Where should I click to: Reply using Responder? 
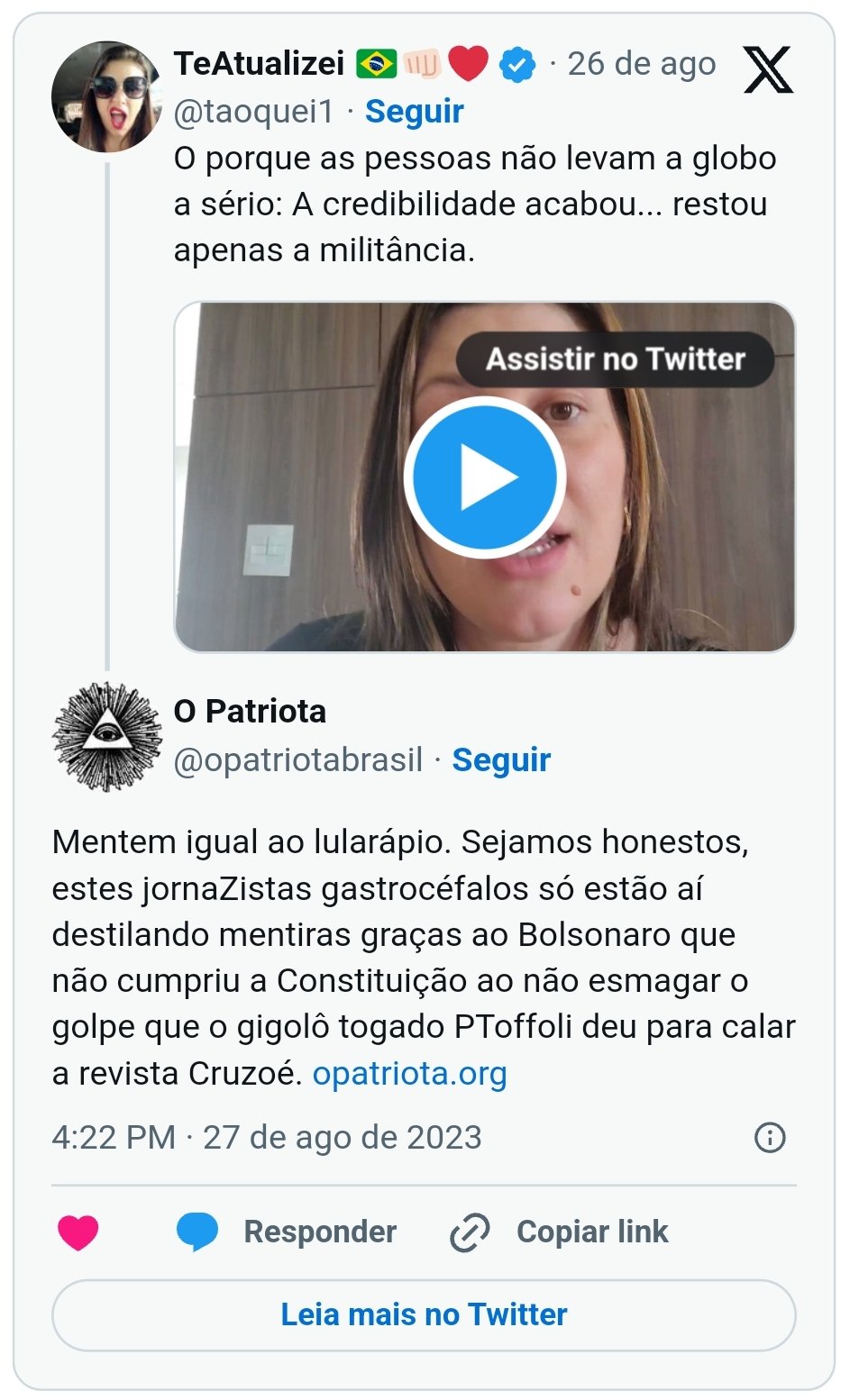coord(288,1232)
